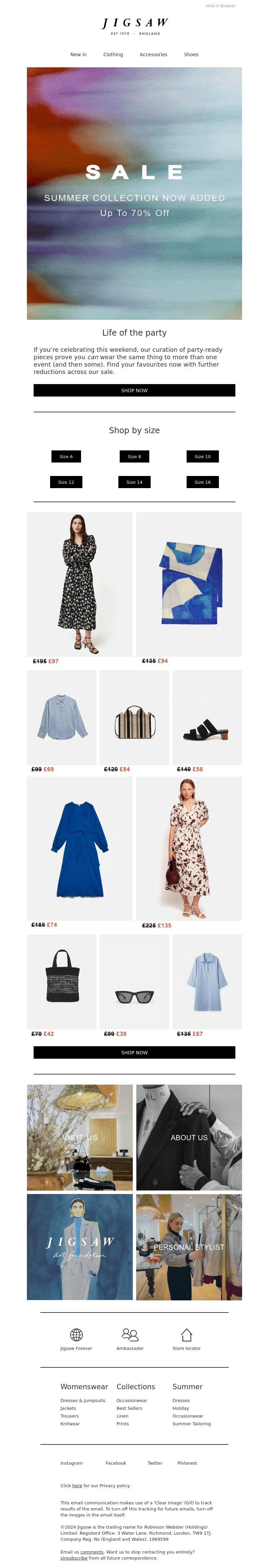The height and width of the screenshot is (1568, 269).
Task: View the blue printed scarf at £94
Action: tap(189, 584)
